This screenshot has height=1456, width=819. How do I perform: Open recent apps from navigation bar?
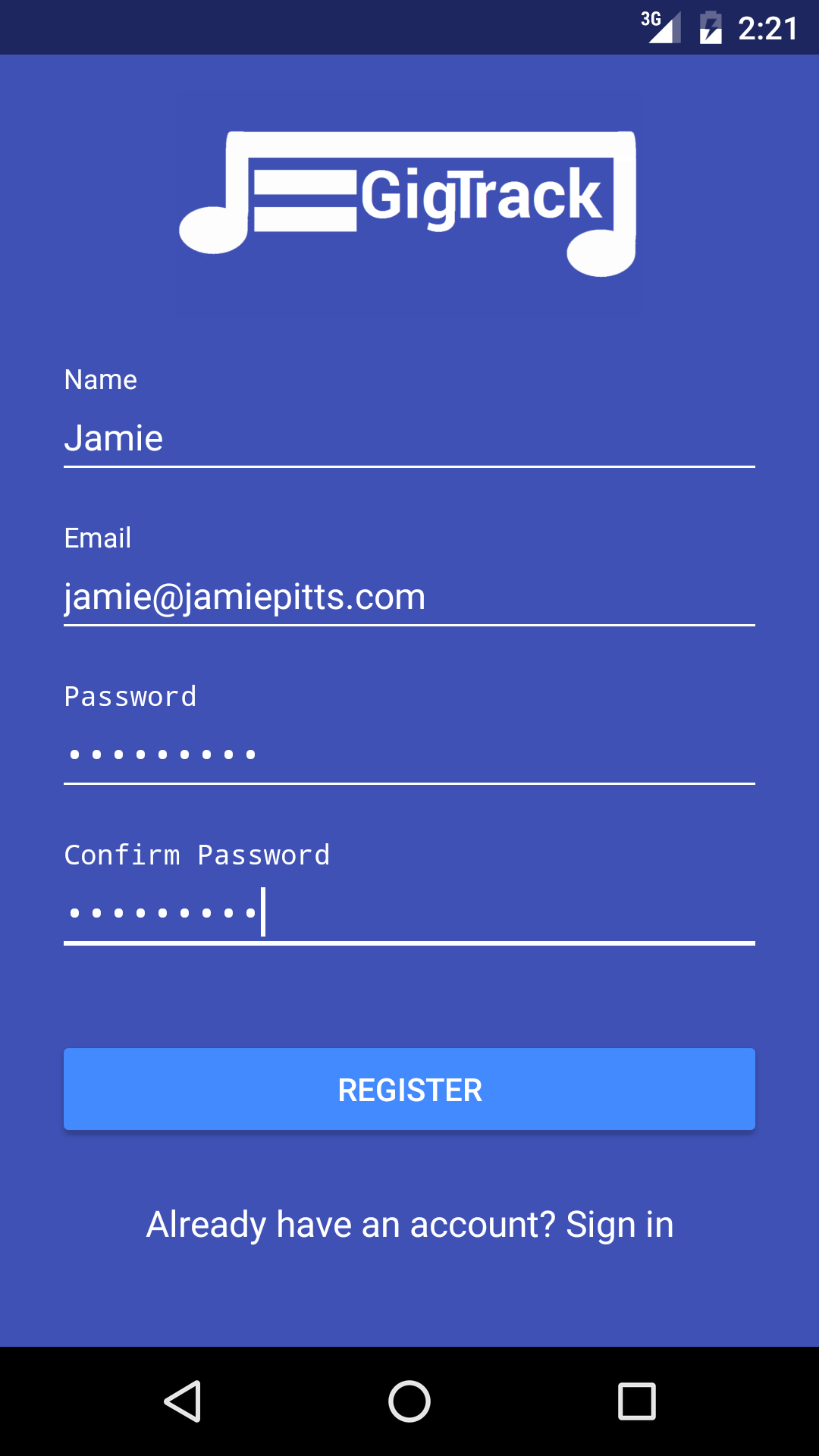637,1401
